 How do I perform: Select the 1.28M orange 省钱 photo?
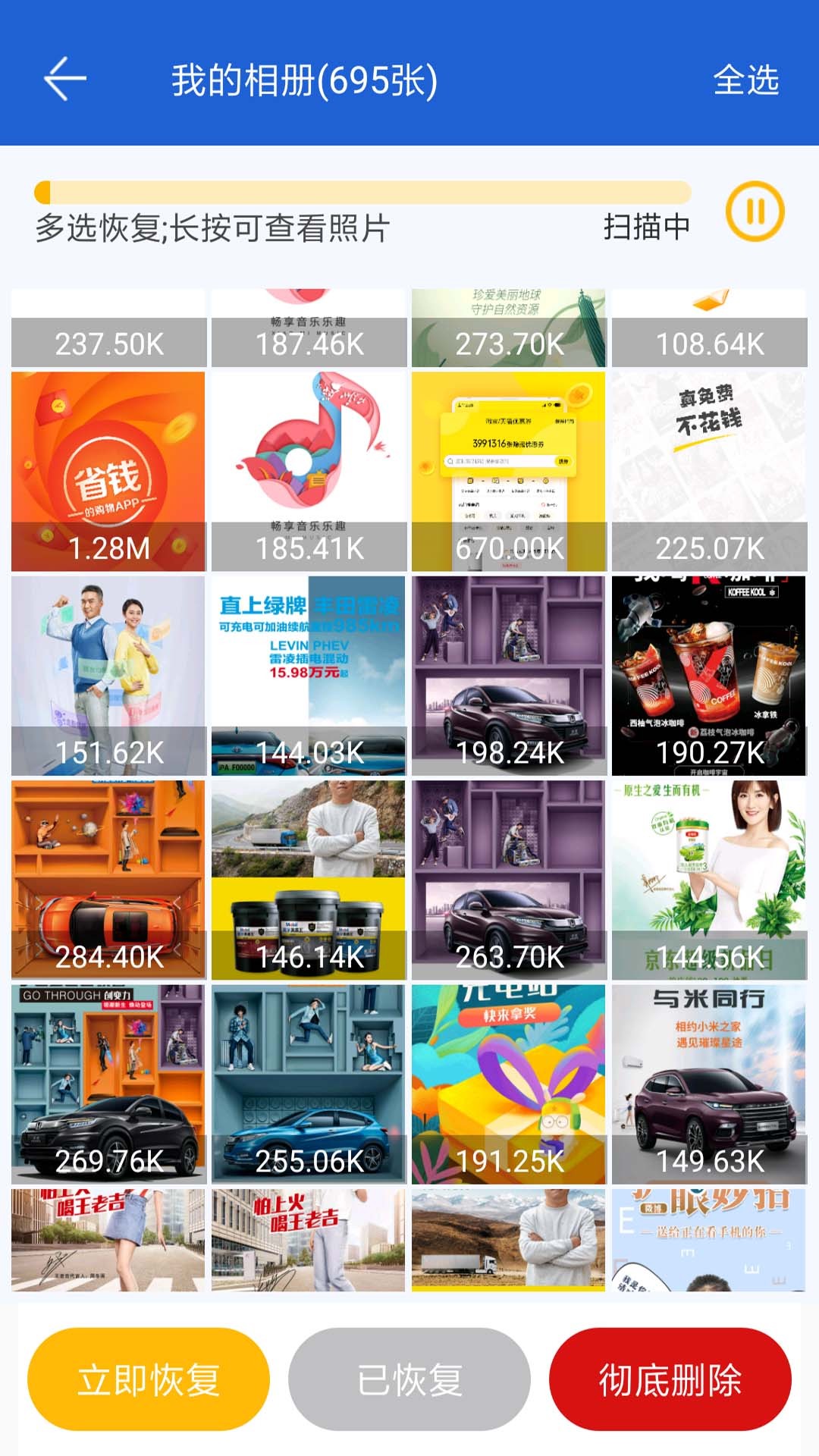[108, 470]
